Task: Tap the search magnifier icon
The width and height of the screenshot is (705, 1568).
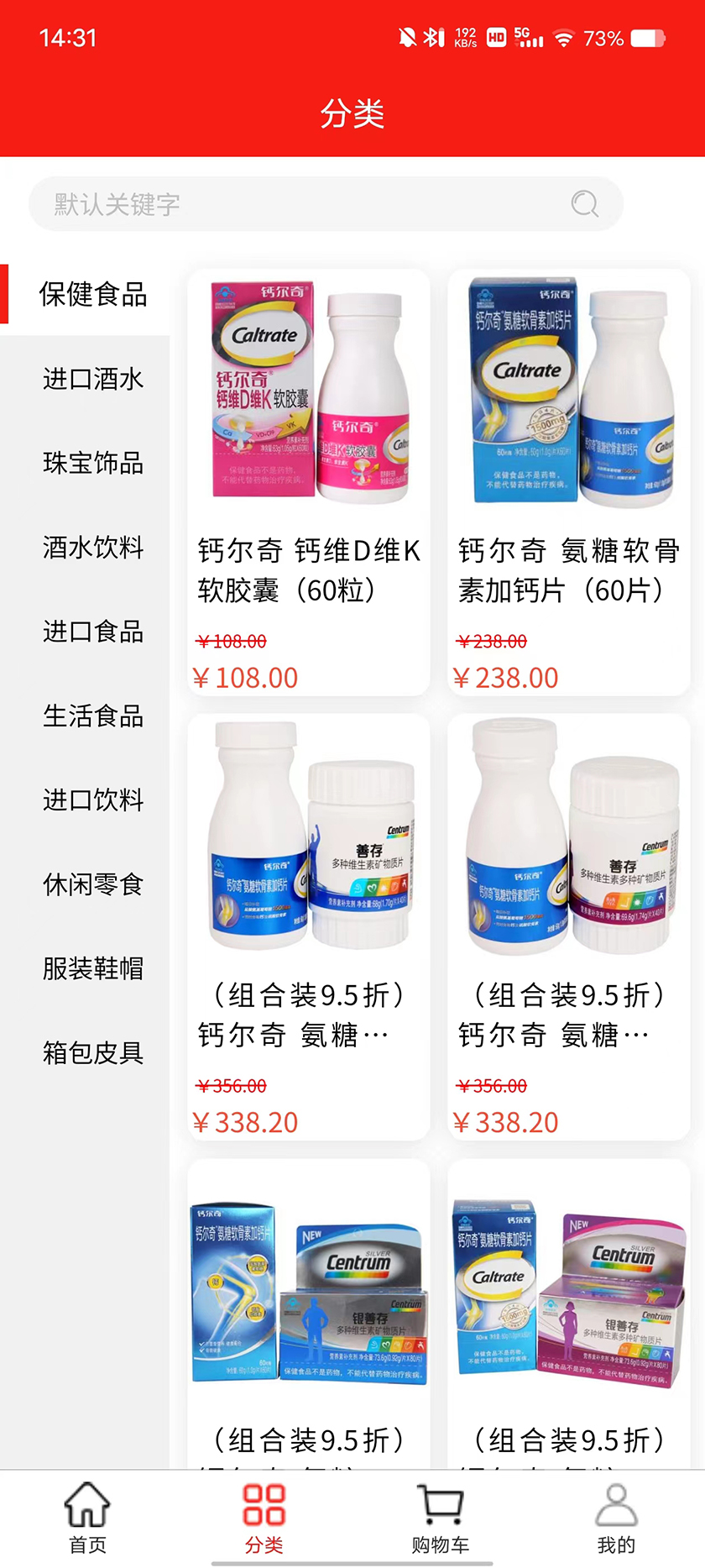Action: click(x=584, y=204)
